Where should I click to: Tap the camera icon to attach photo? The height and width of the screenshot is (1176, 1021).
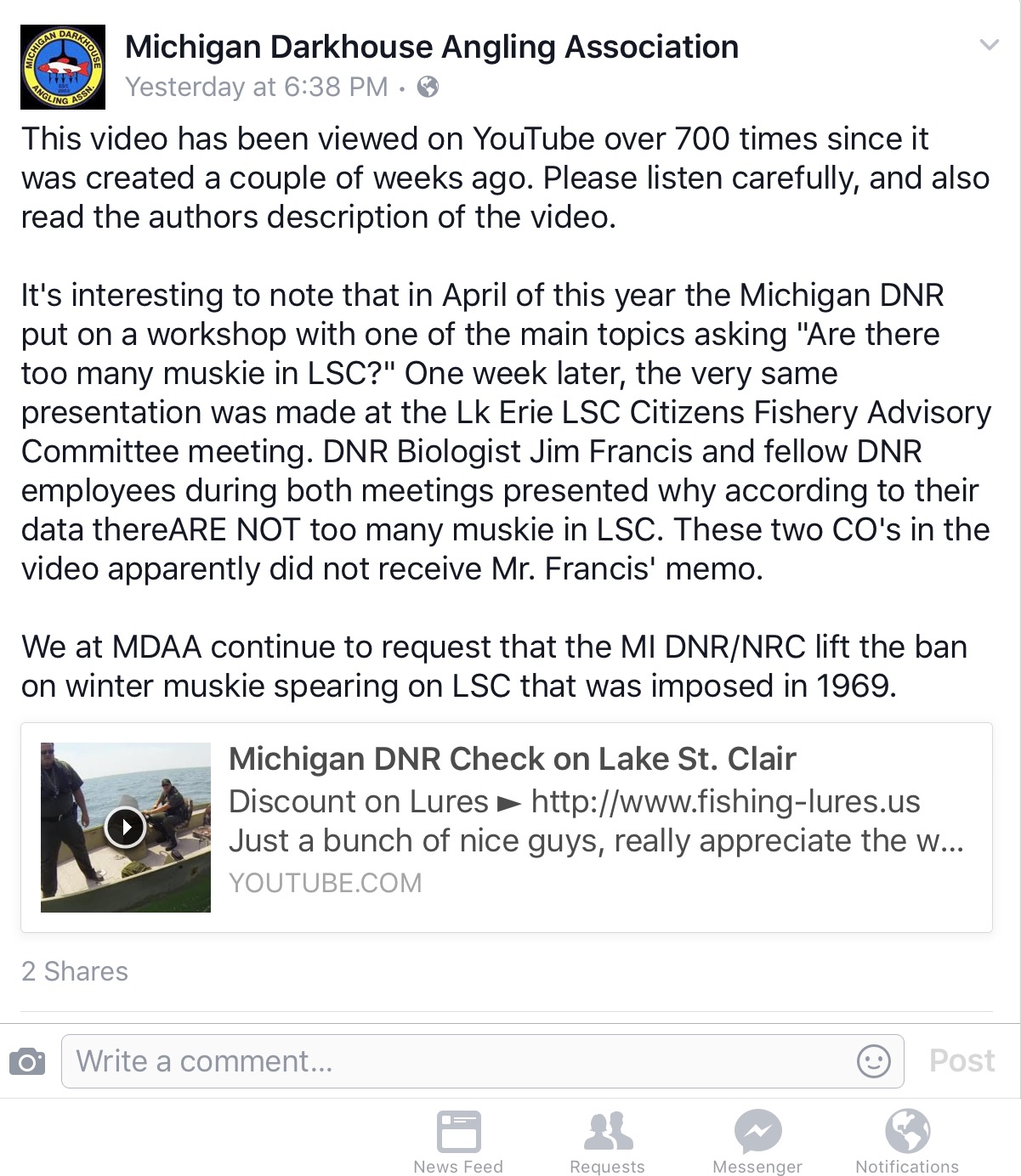27,1061
